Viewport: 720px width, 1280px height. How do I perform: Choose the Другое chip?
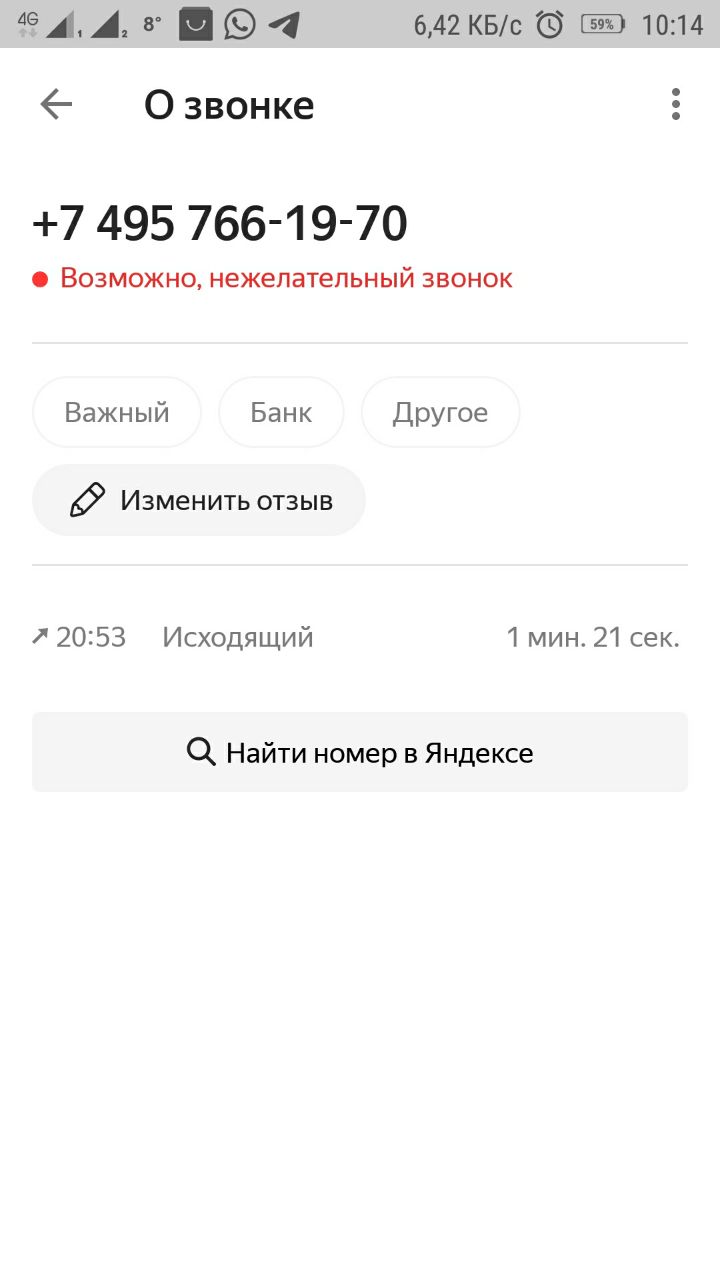pyautogui.click(x=440, y=412)
